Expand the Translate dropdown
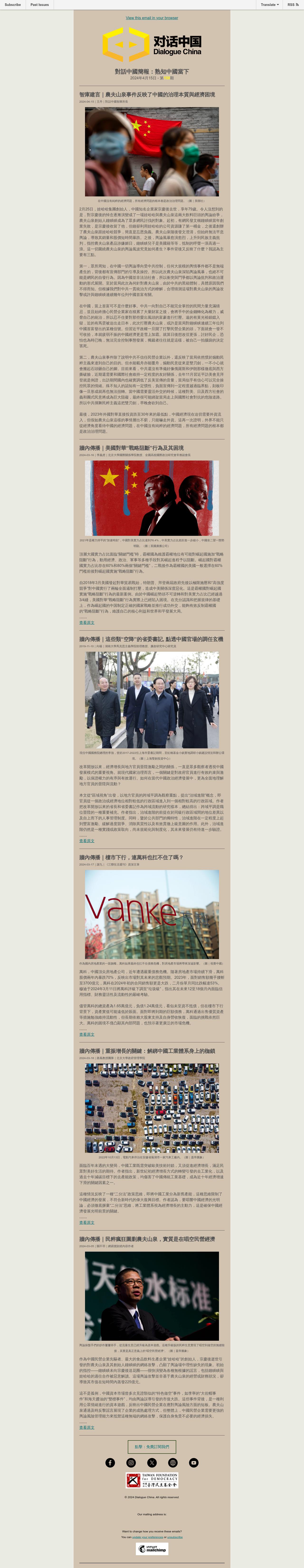This screenshot has height=1568, width=304. (269, 4)
